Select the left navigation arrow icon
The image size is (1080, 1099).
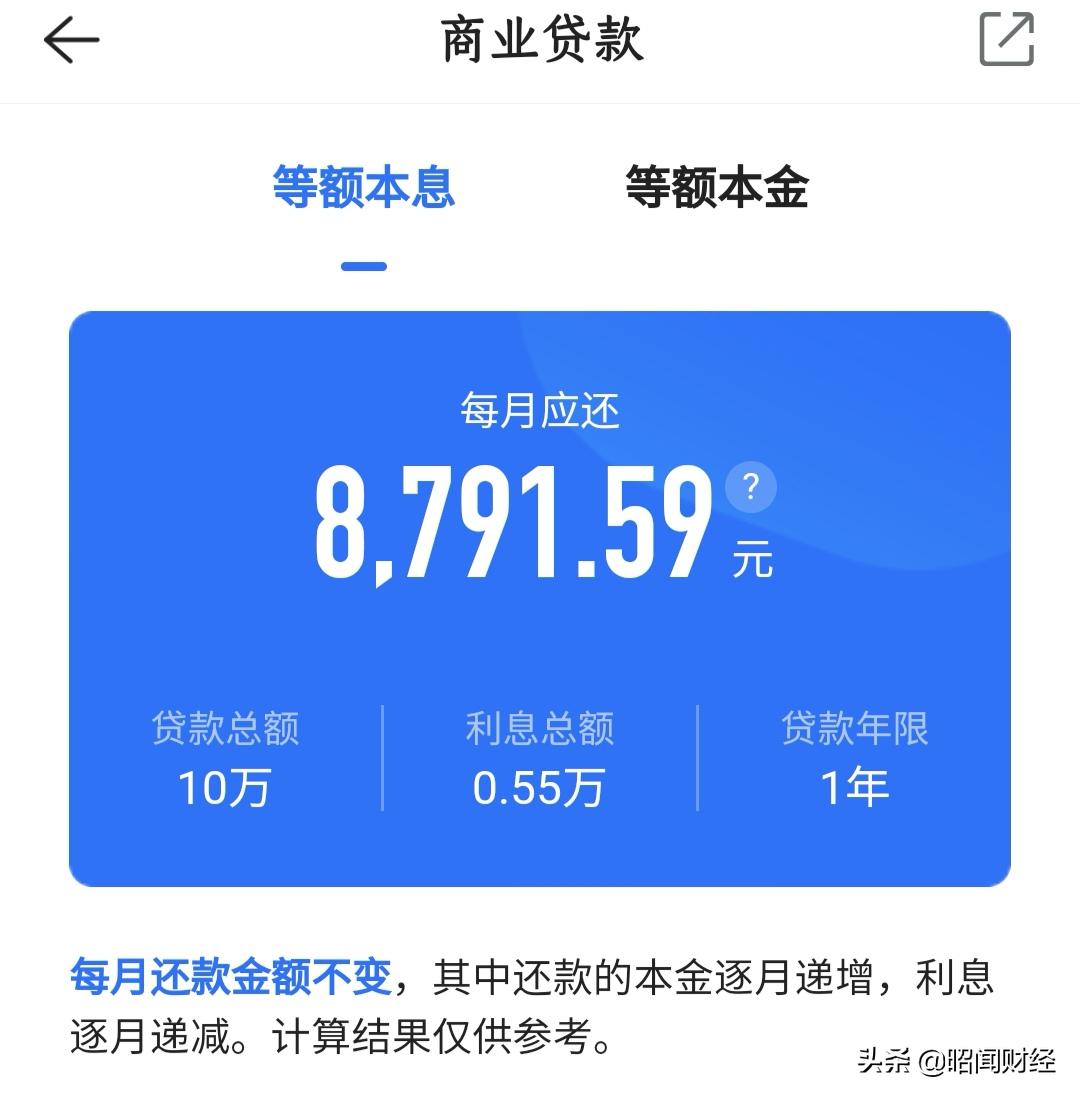[x=70, y=42]
